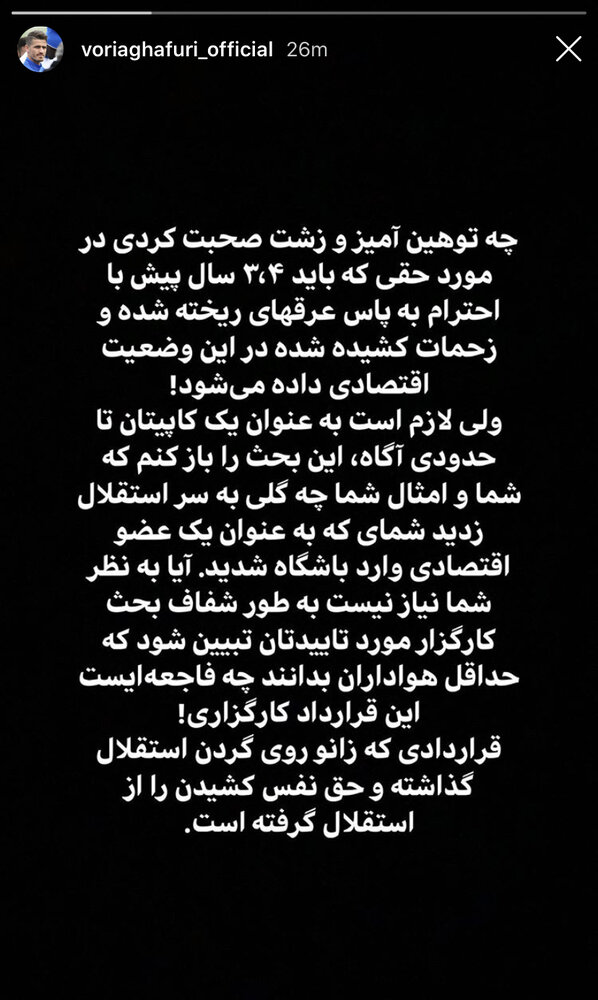This screenshot has width=598, height=1000.
Task: Open voriaghafuri_official profile picture
Action: pos(40,49)
